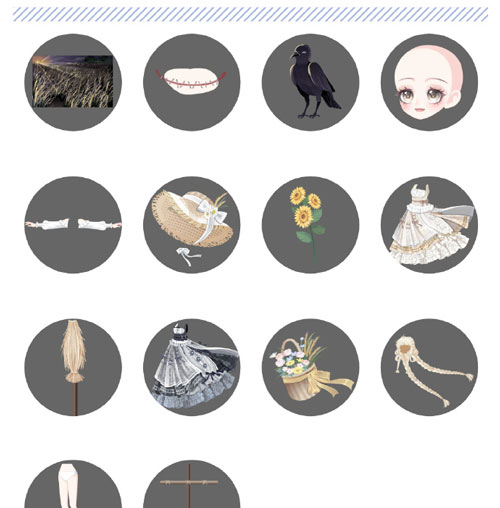This screenshot has height=508, width=500.
Task: Select the wooden cross pole item
Action: point(192,485)
